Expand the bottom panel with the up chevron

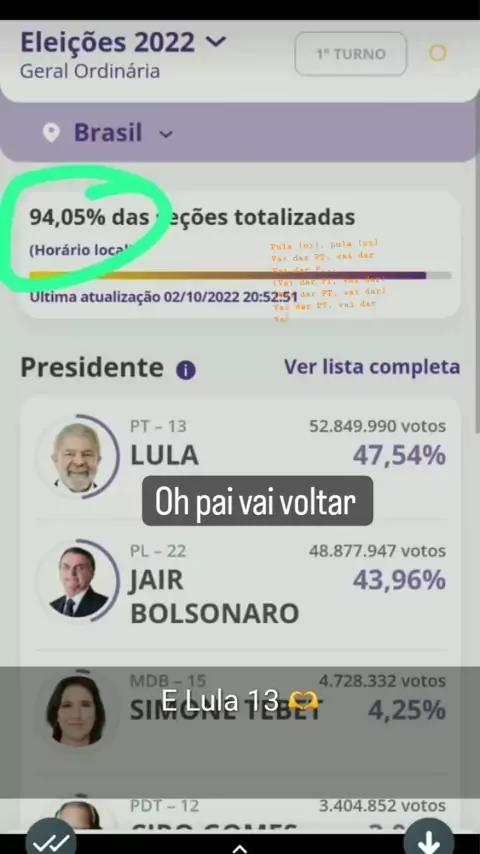coord(239,847)
